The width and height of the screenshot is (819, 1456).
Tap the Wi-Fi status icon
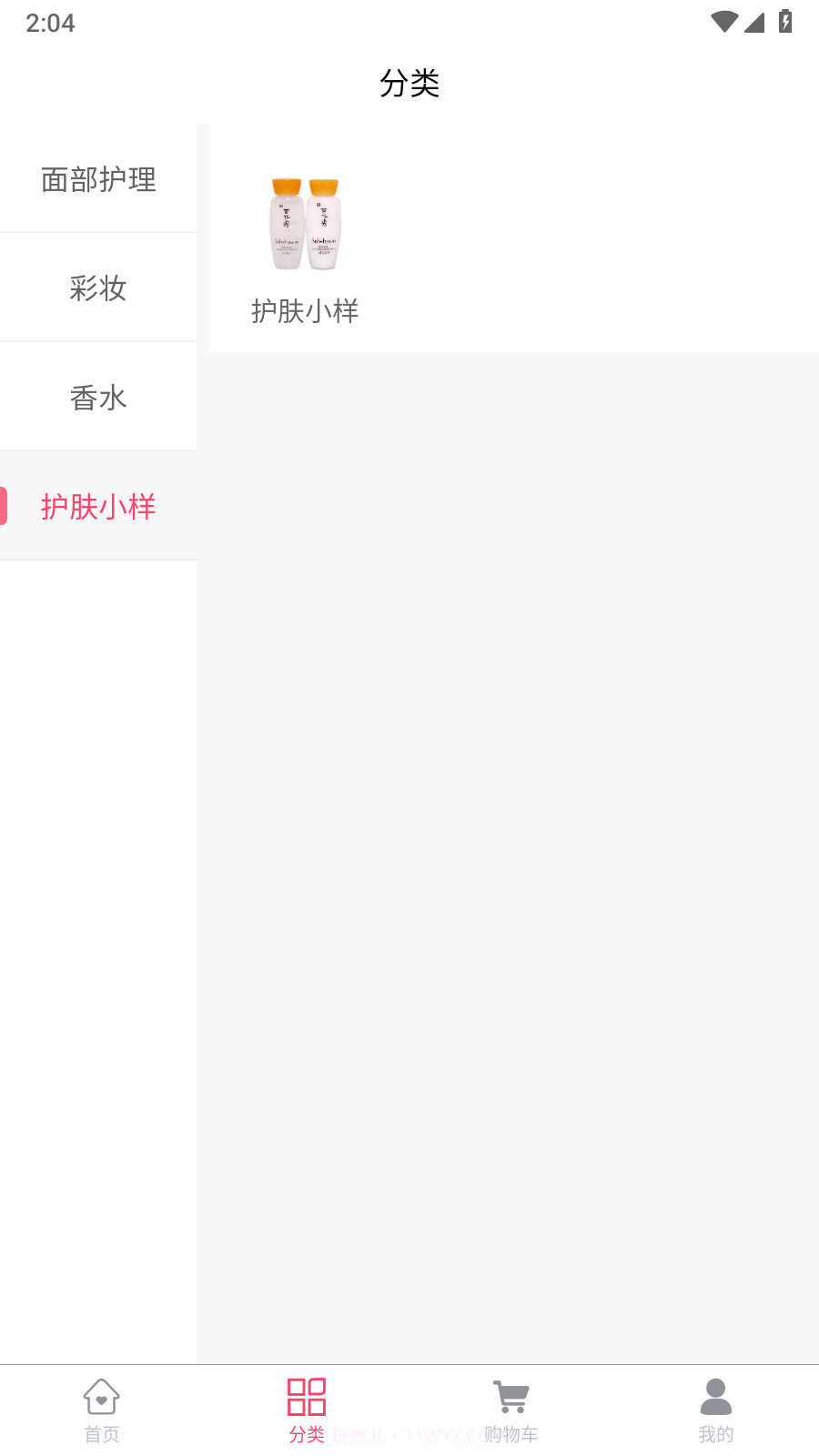[723, 22]
